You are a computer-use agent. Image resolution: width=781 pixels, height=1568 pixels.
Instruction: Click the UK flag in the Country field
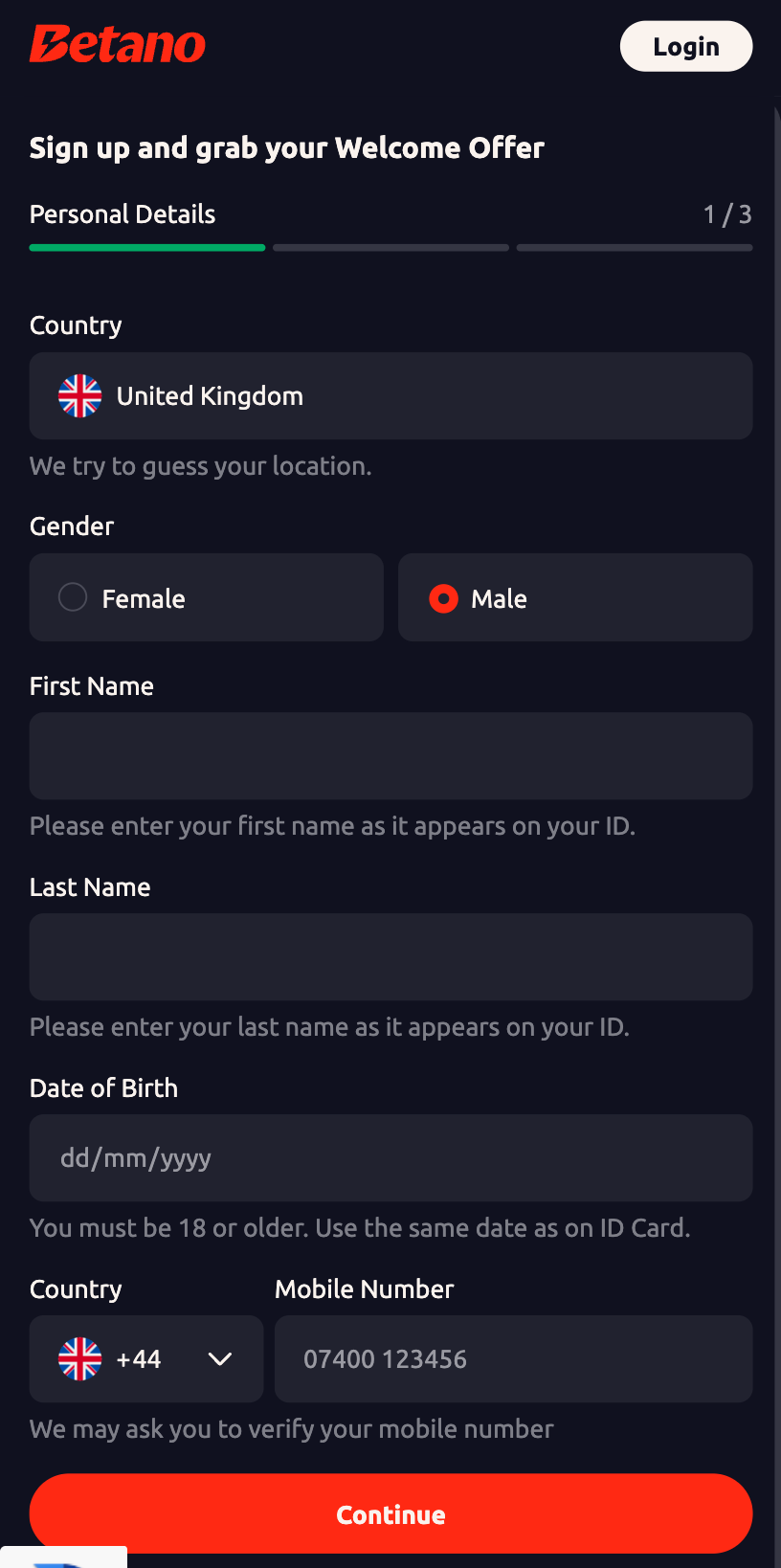coord(79,395)
